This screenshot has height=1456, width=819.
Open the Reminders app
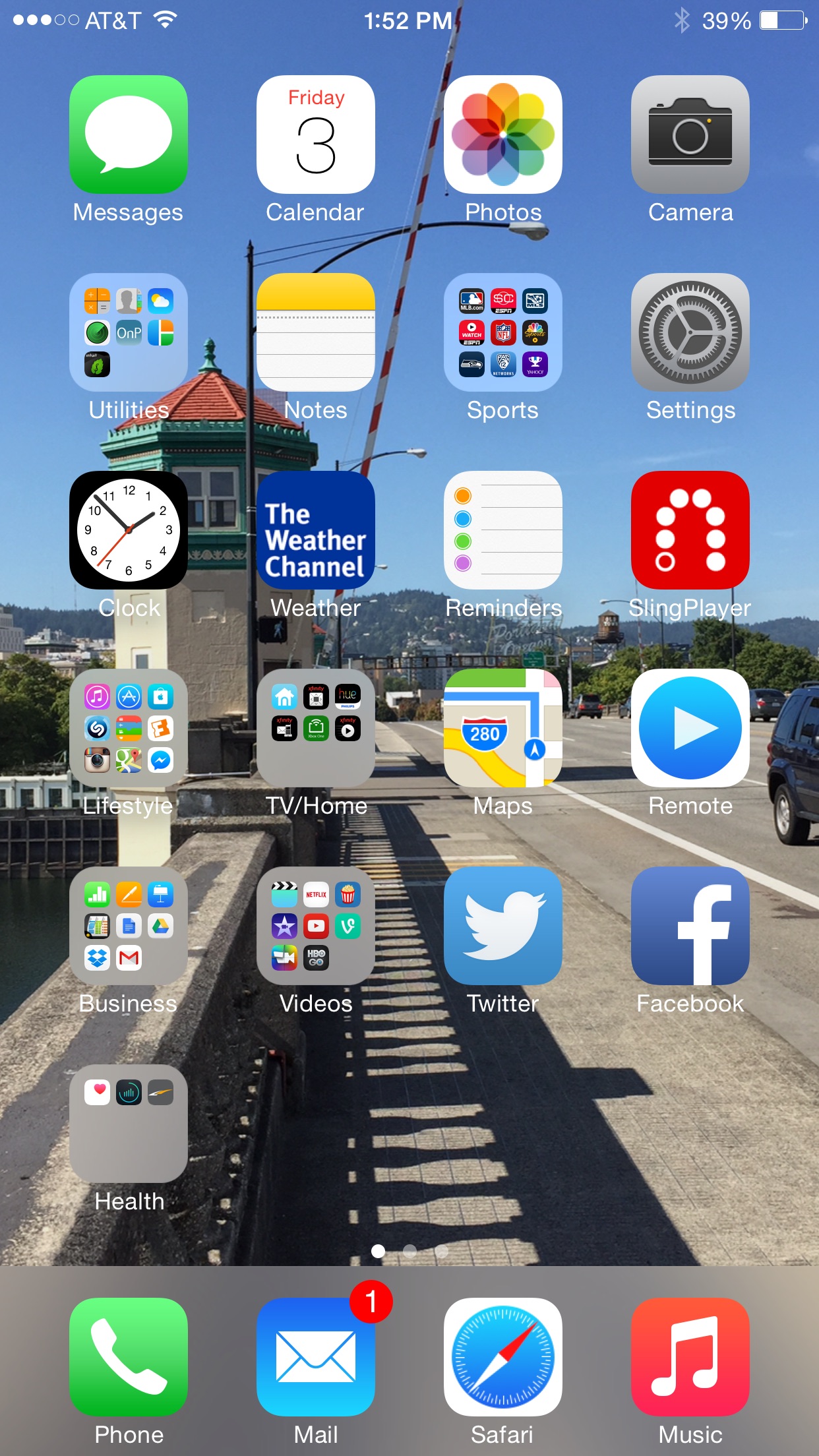(503, 530)
